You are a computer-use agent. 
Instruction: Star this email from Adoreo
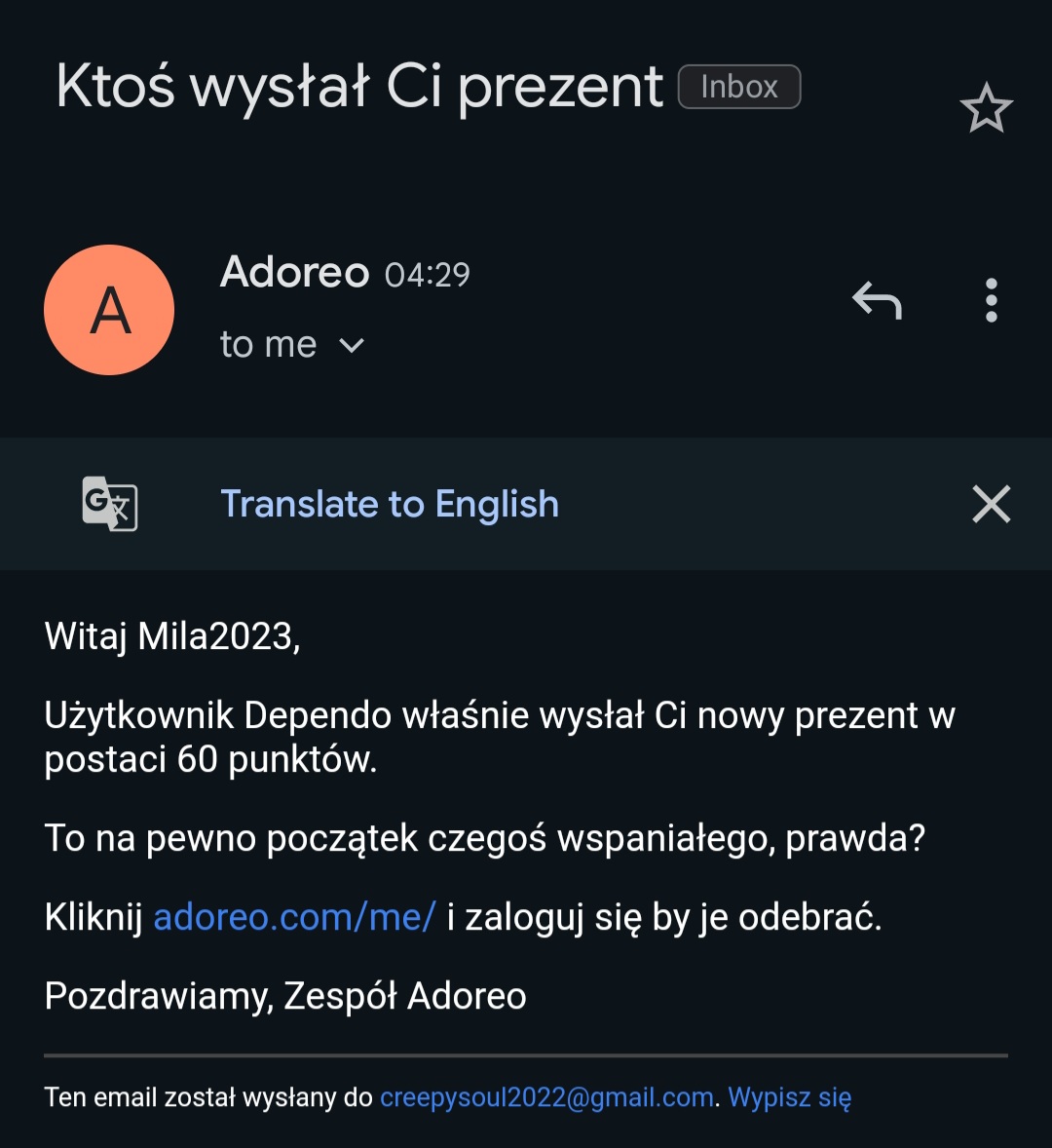986,108
